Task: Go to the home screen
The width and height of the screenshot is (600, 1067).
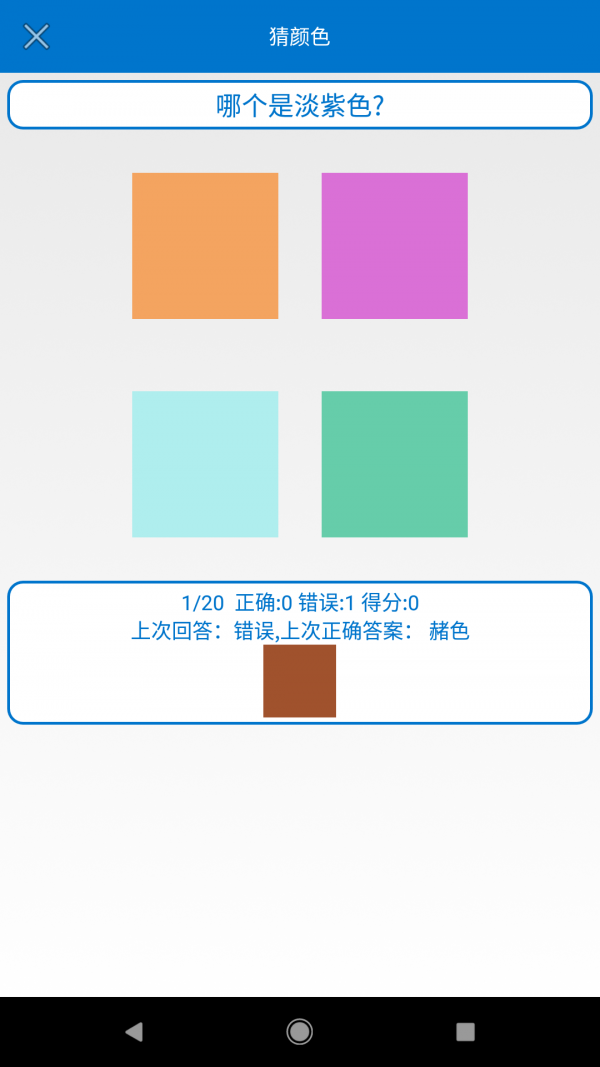Action: click(299, 1032)
